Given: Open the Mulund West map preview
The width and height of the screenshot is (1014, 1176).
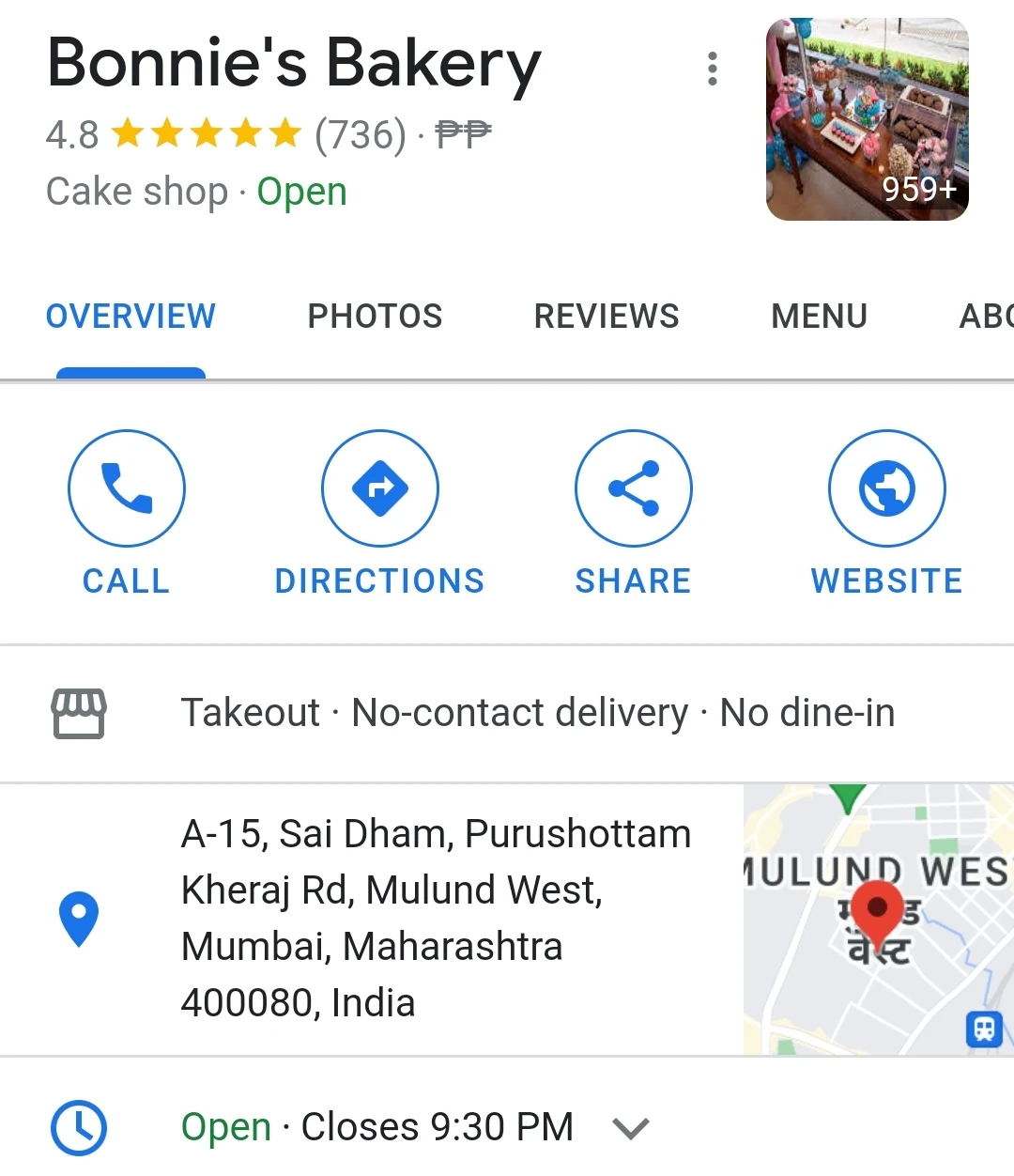Looking at the screenshot, I should [878, 919].
